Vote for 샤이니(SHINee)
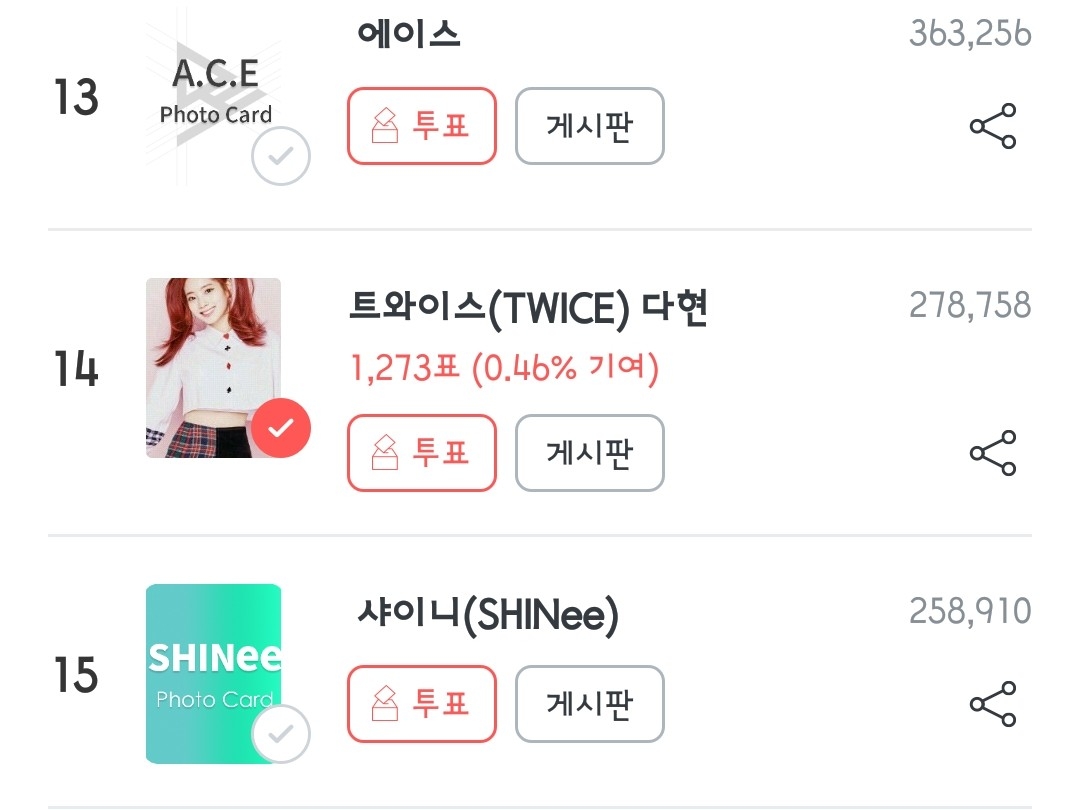1080x810 pixels. (x=421, y=704)
